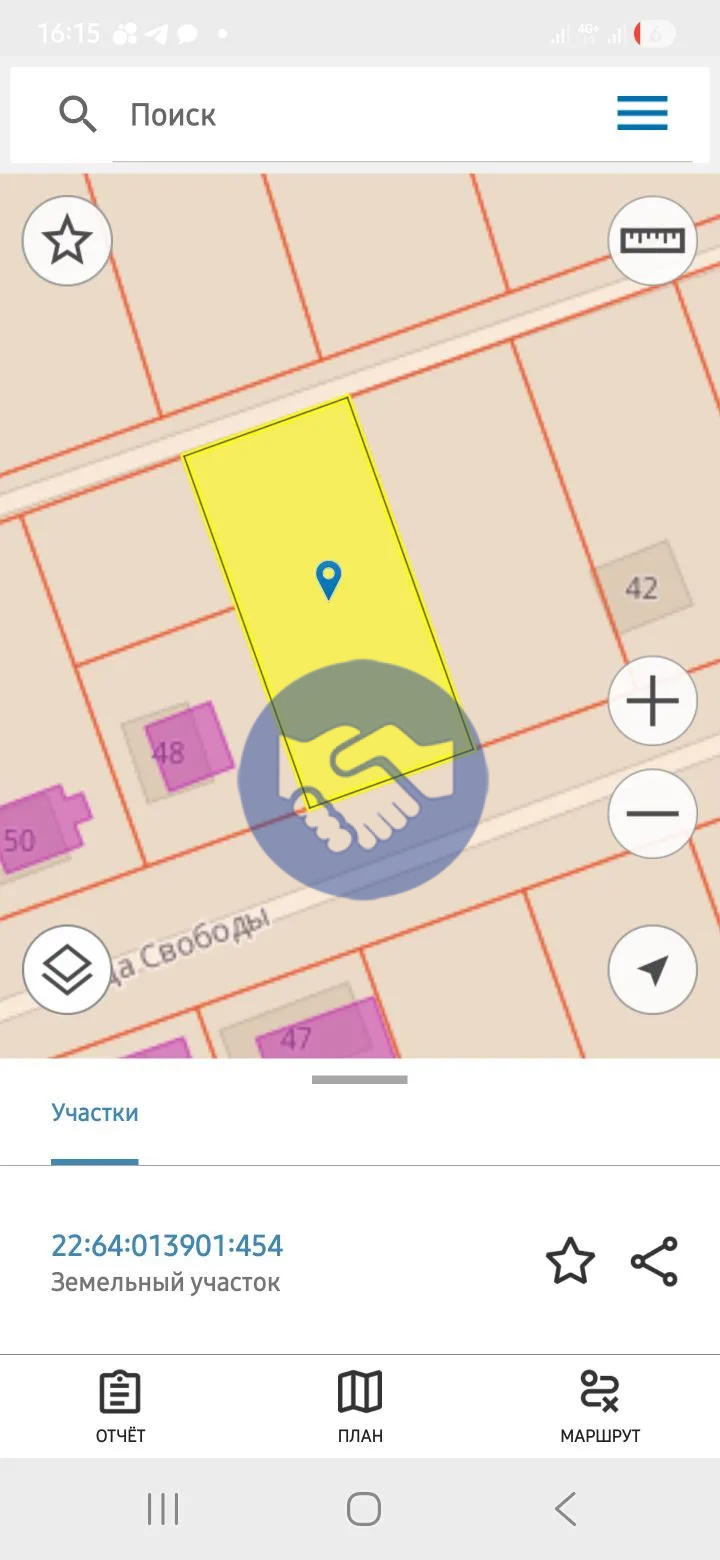Tap the system home button
Screen dimensions: 720x1560
pyautogui.click(x=363, y=1508)
